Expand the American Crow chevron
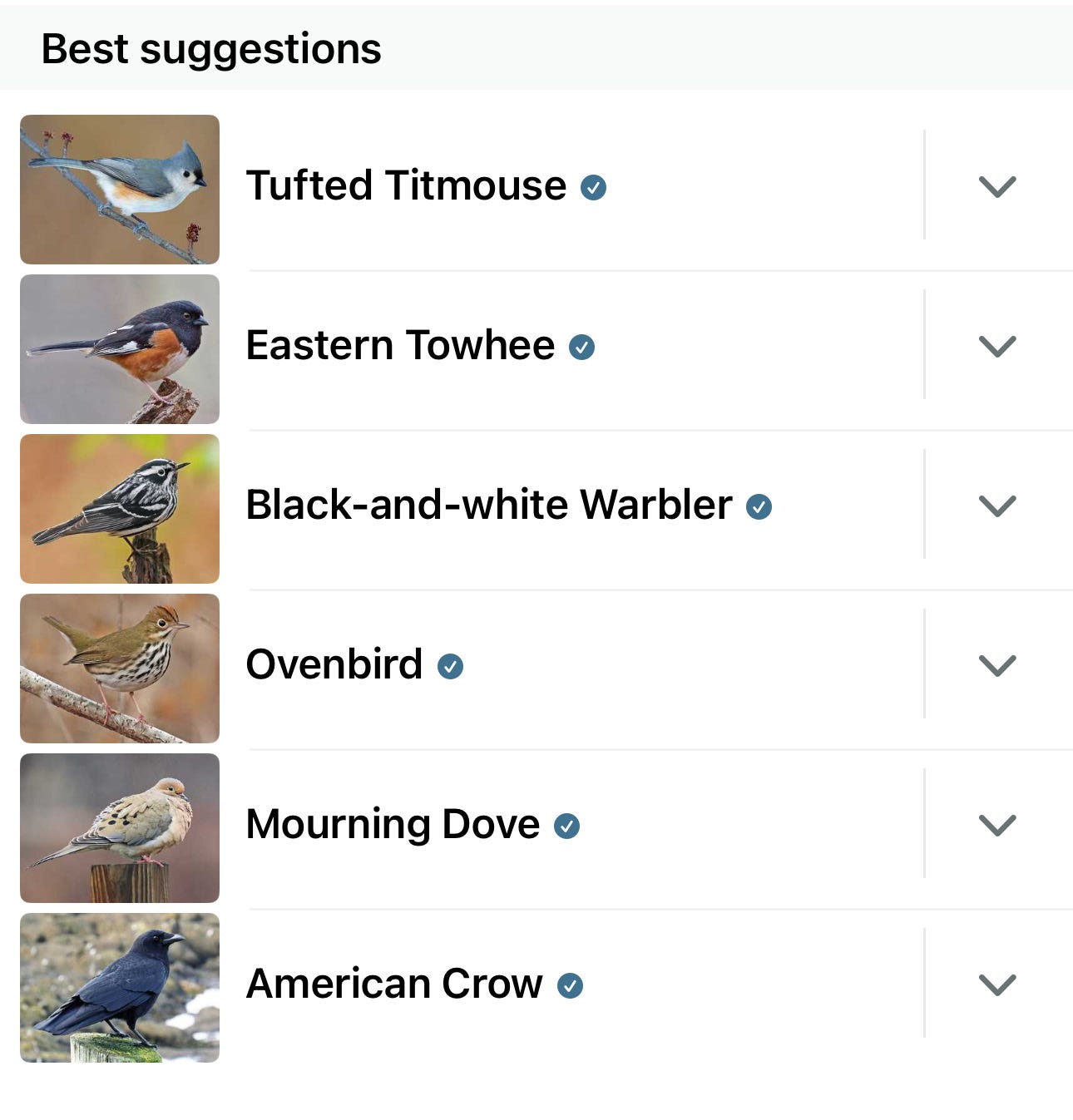The width and height of the screenshot is (1073, 1120). coord(997,984)
